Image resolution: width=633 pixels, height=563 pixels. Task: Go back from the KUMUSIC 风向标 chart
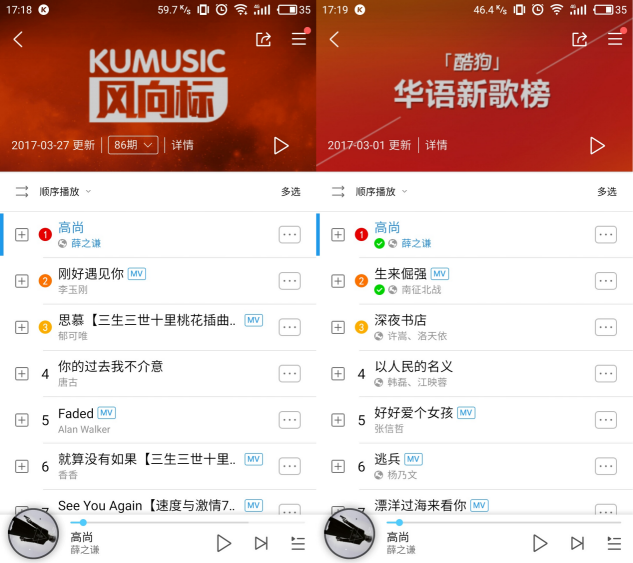[x=19, y=40]
